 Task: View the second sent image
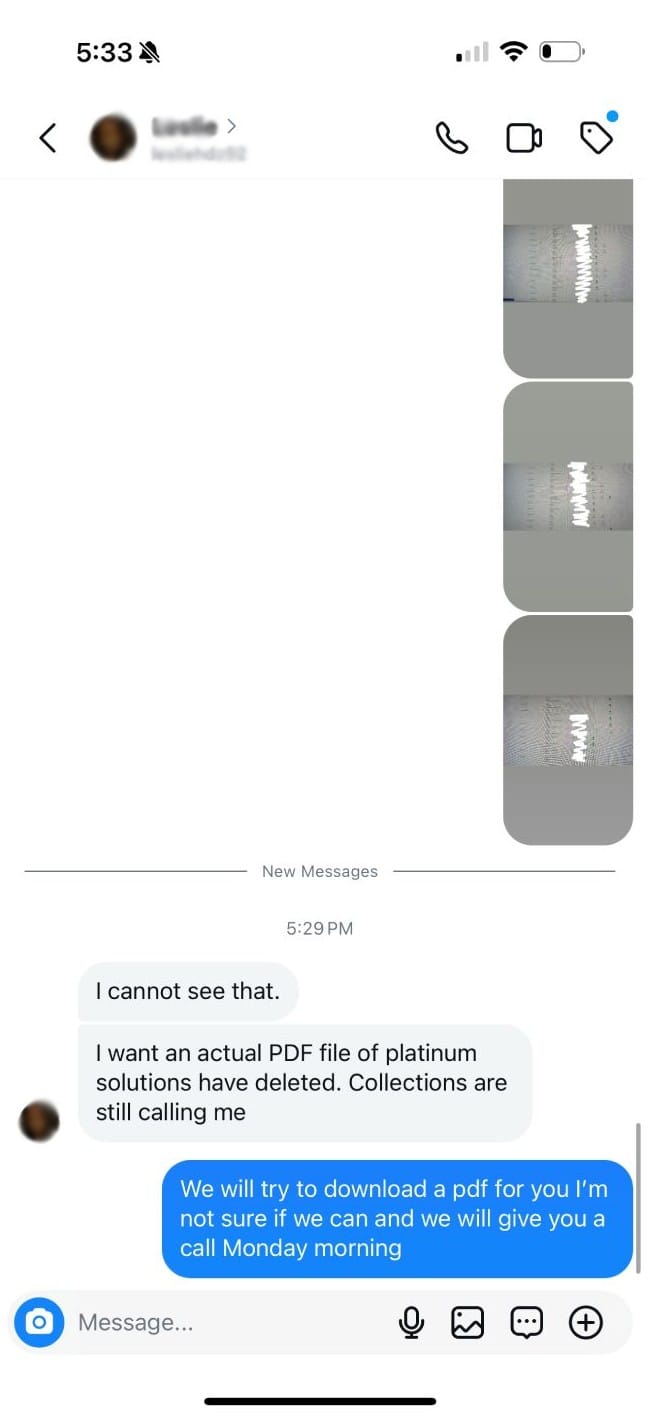point(567,496)
